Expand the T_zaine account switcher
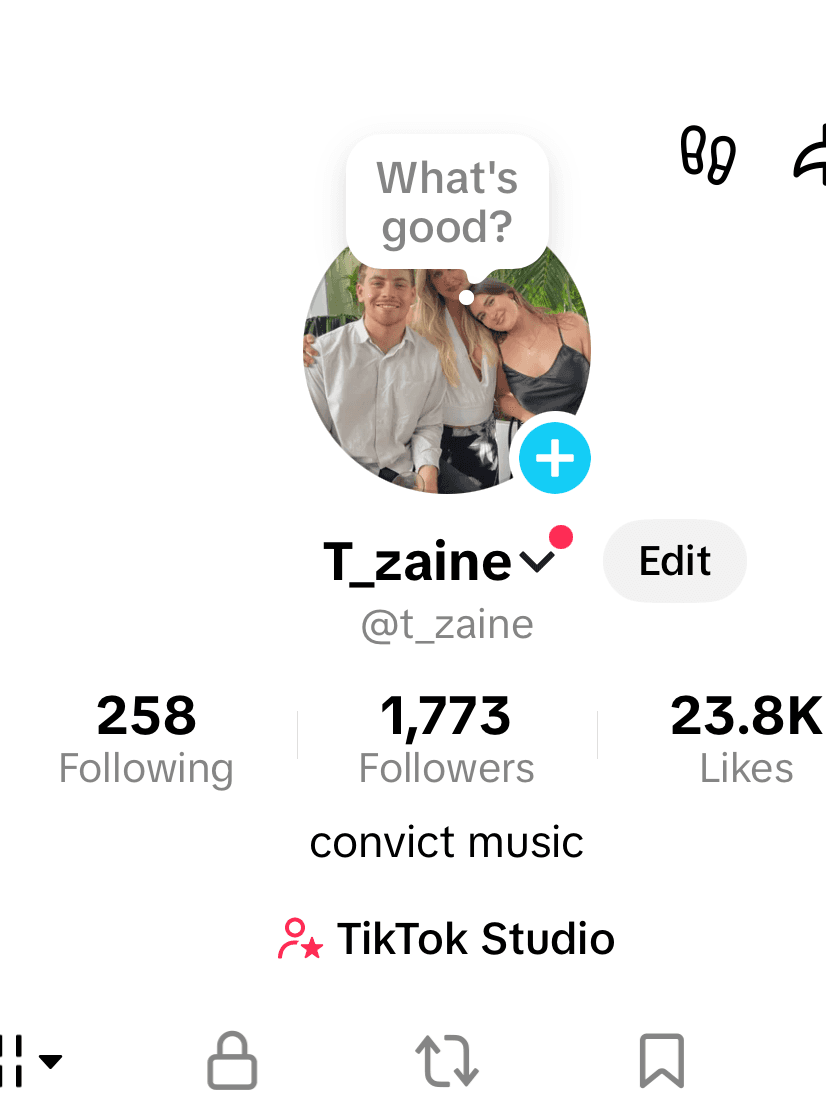The width and height of the screenshot is (826, 1101). 537,563
